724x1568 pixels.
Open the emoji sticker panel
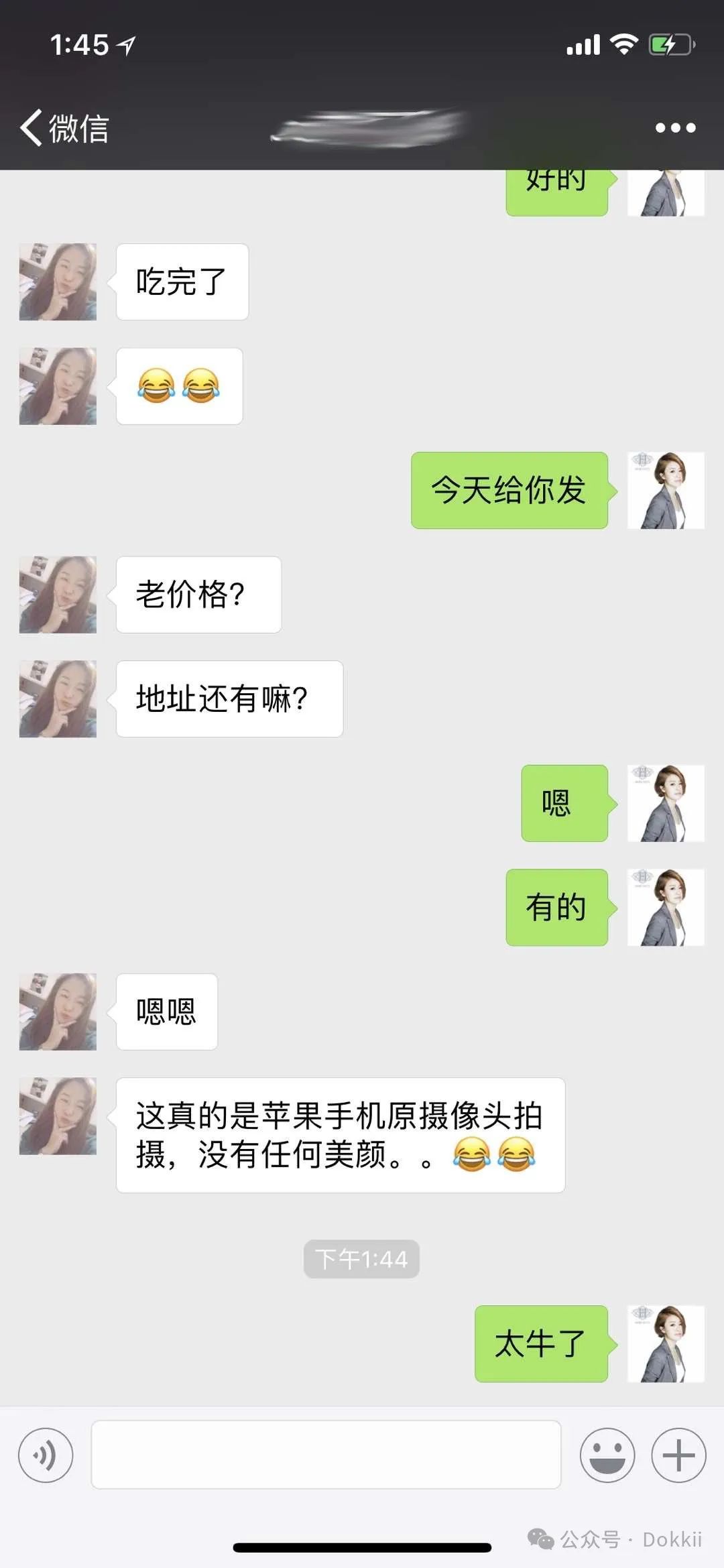click(x=607, y=1455)
